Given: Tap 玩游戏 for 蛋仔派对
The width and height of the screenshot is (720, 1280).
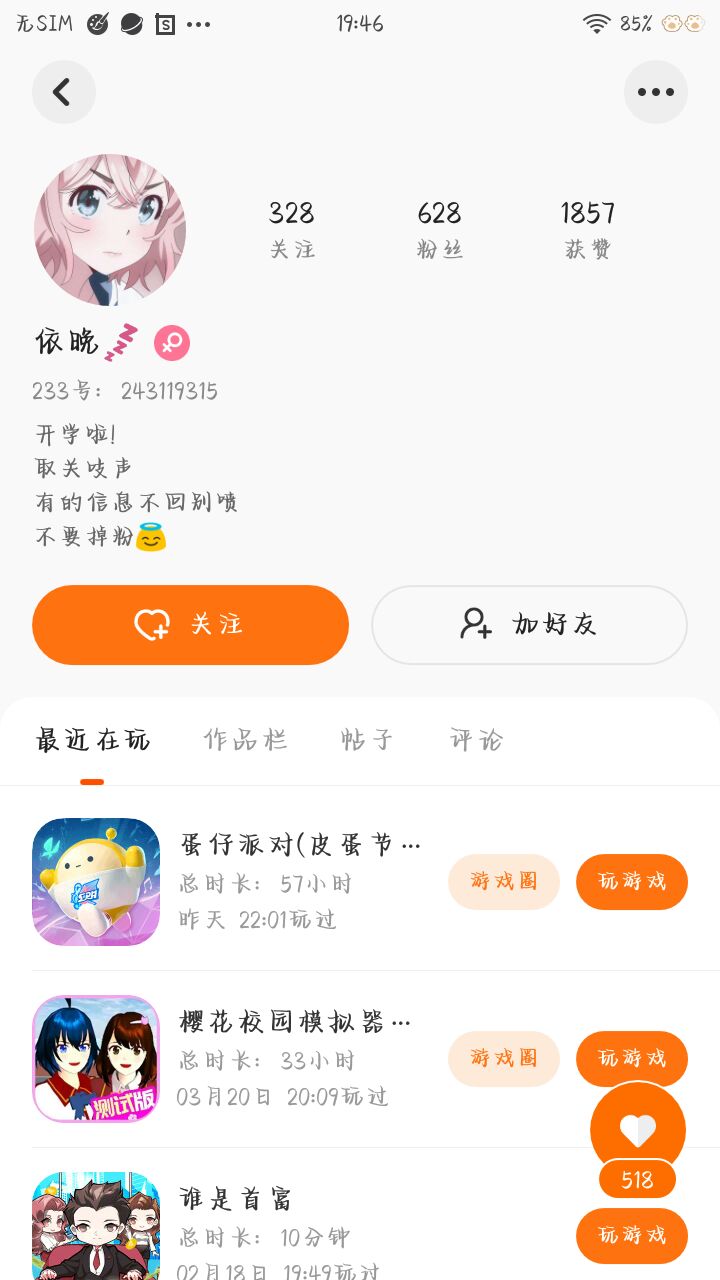Looking at the screenshot, I should [632, 882].
